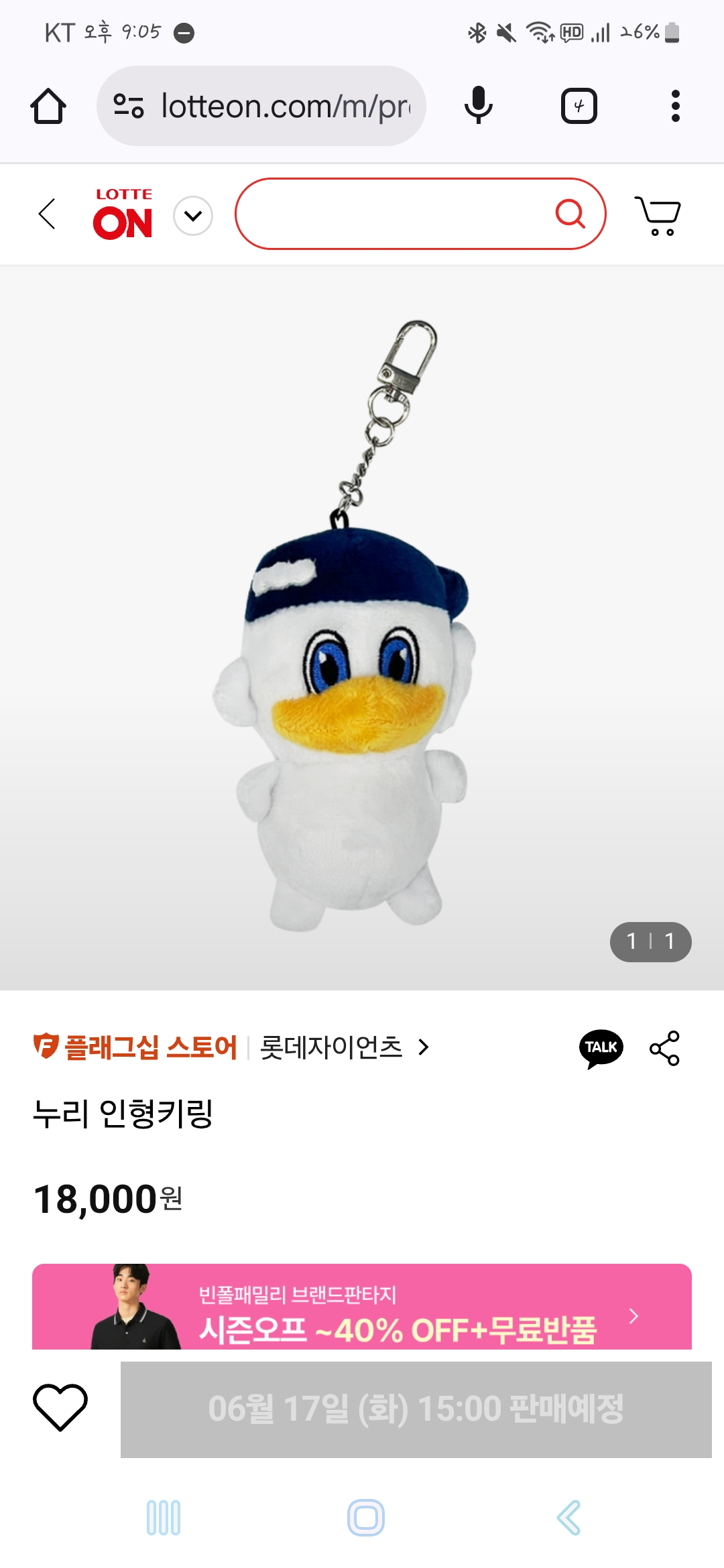Add product to wishlist with heart
724x1568 pixels.
(60, 1407)
